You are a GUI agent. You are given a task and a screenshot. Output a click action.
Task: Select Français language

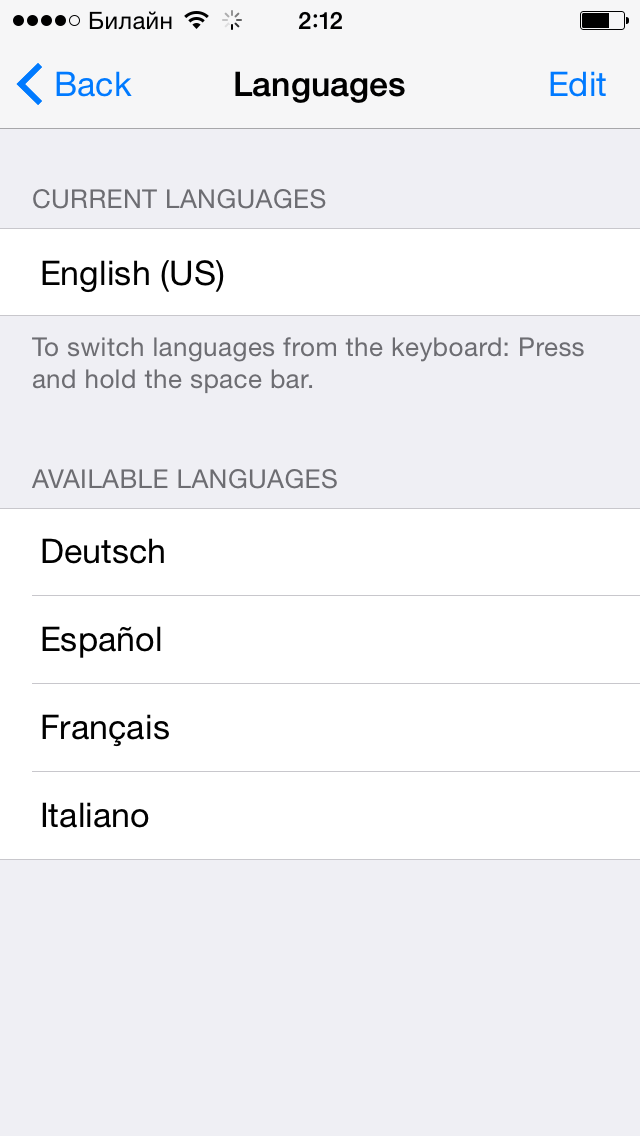(x=320, y=727)
